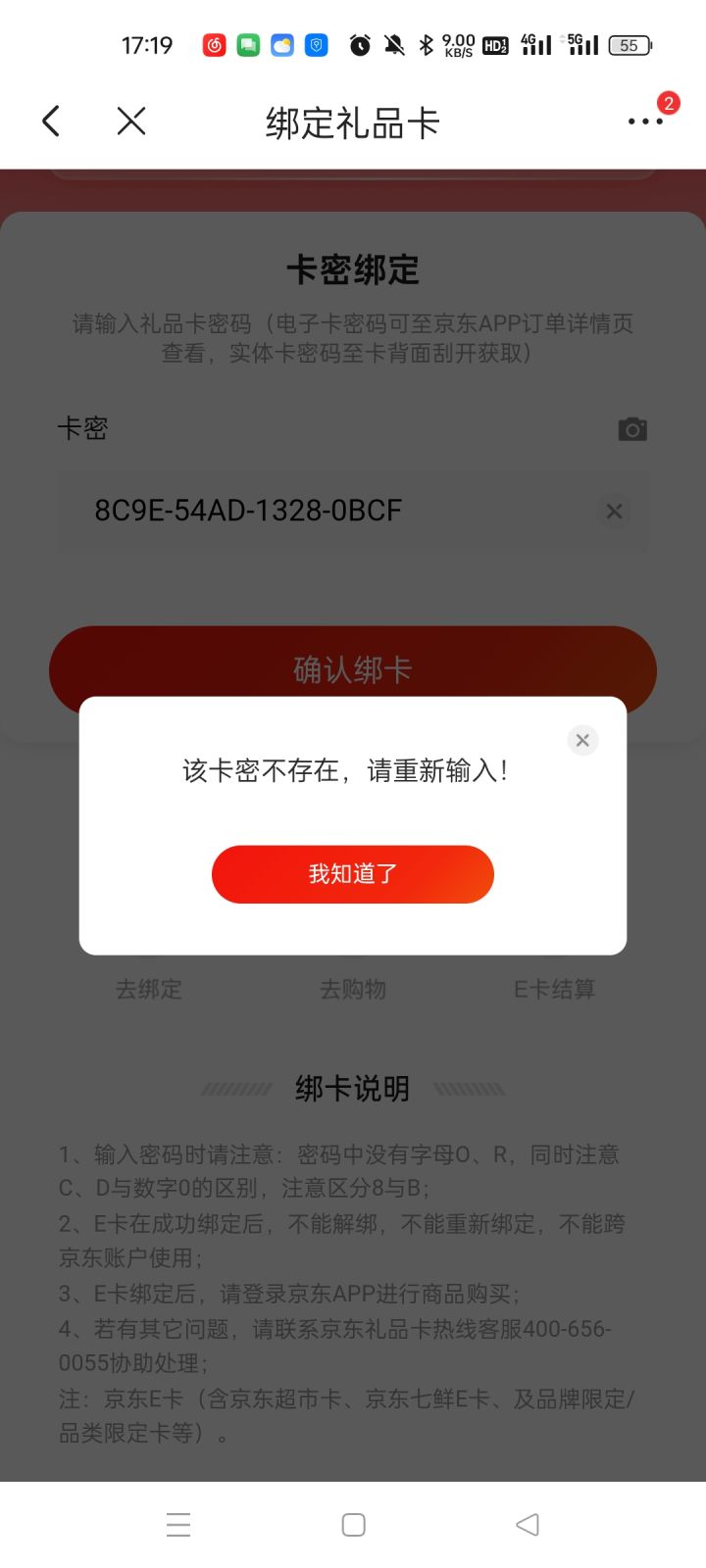
Task: Select the card code input field
Action: [x=294, y=511]
